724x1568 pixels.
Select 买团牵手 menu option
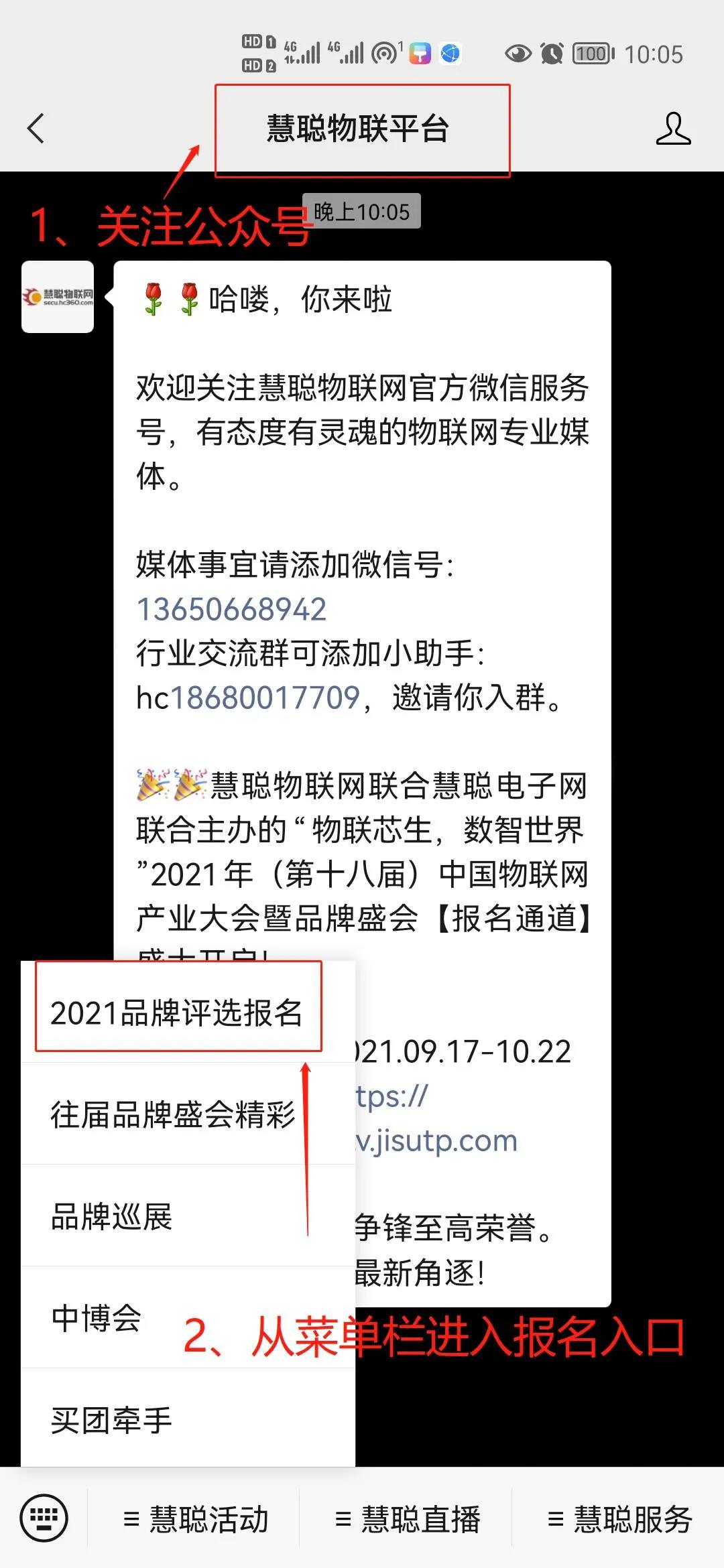[112, 1419]
